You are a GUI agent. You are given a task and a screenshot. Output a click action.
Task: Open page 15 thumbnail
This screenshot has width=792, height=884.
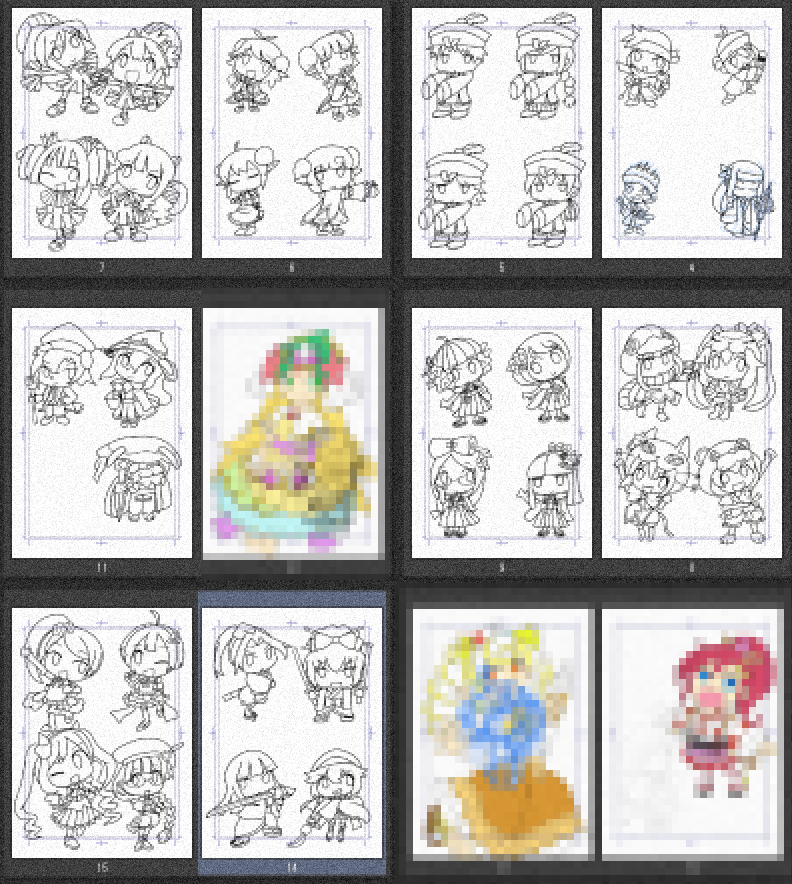pos(102,733)
